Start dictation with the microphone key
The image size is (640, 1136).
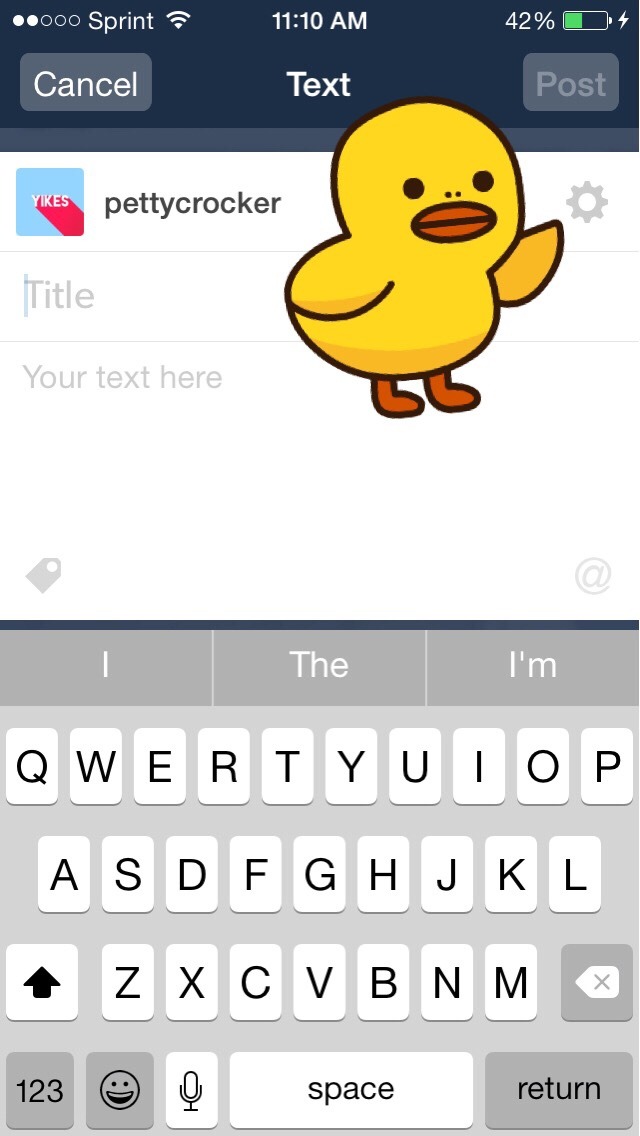pyautogui.click(x=191, y=1089)
